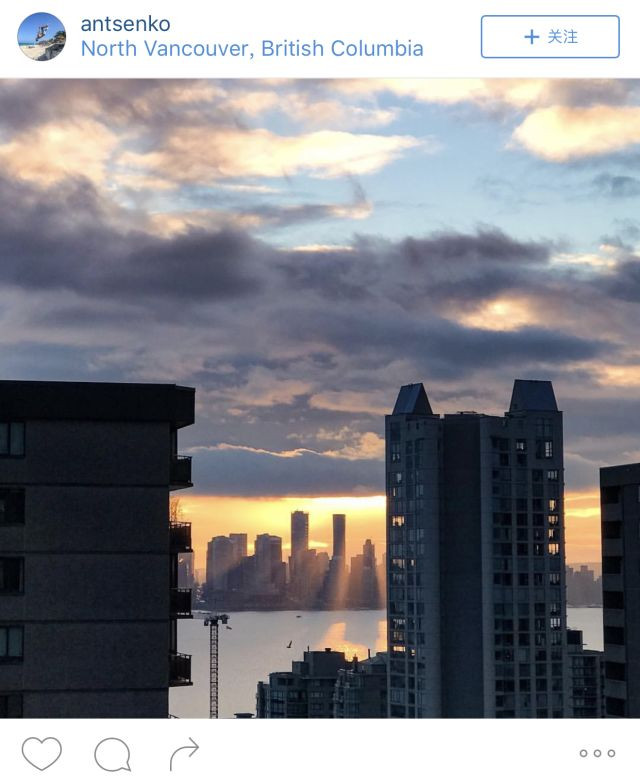Share this post with the arrow icon
The width and height of the screenshot is (640, 784).
[x=184, y=753]
